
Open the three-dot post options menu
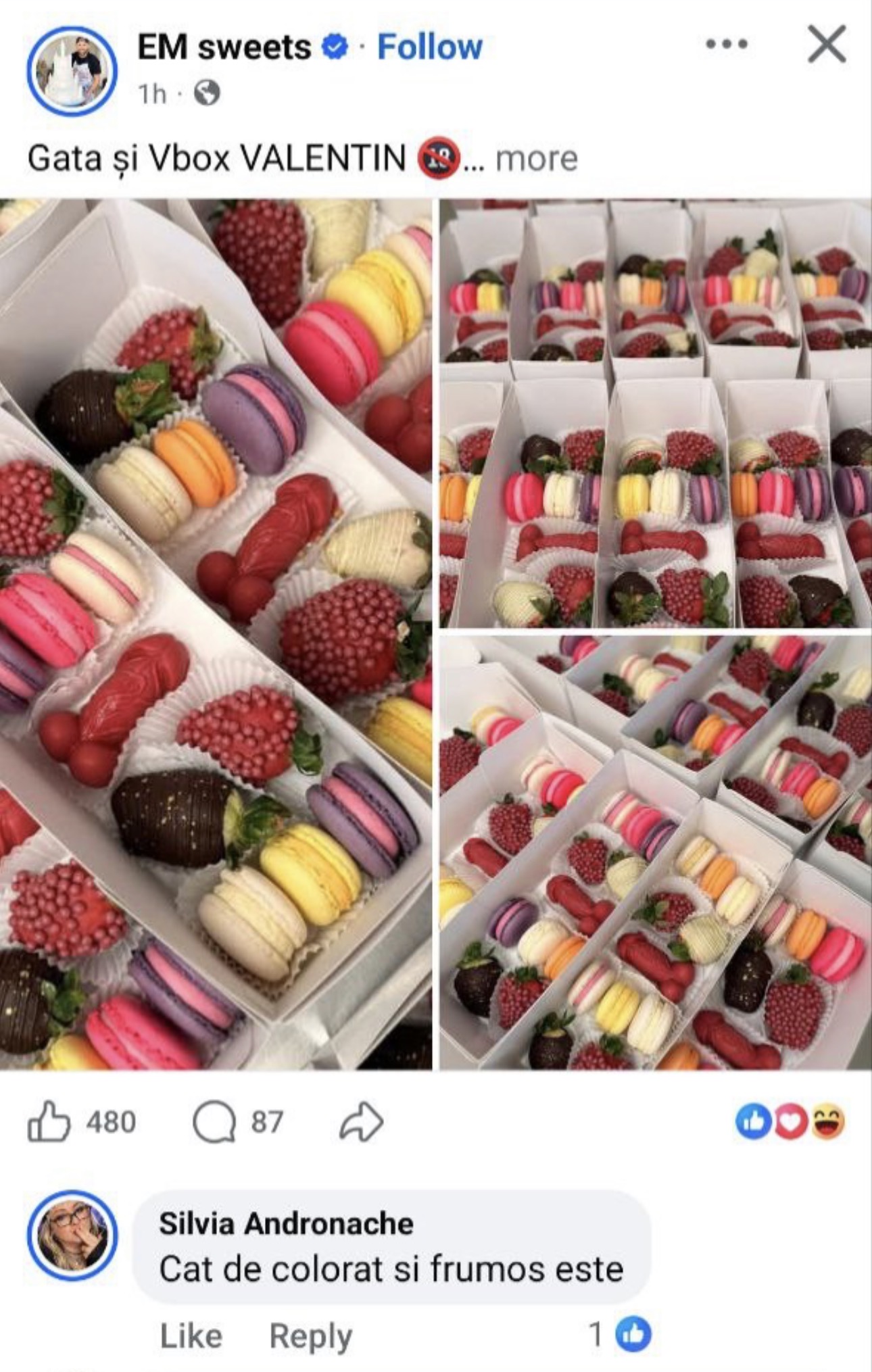[727, 45]
